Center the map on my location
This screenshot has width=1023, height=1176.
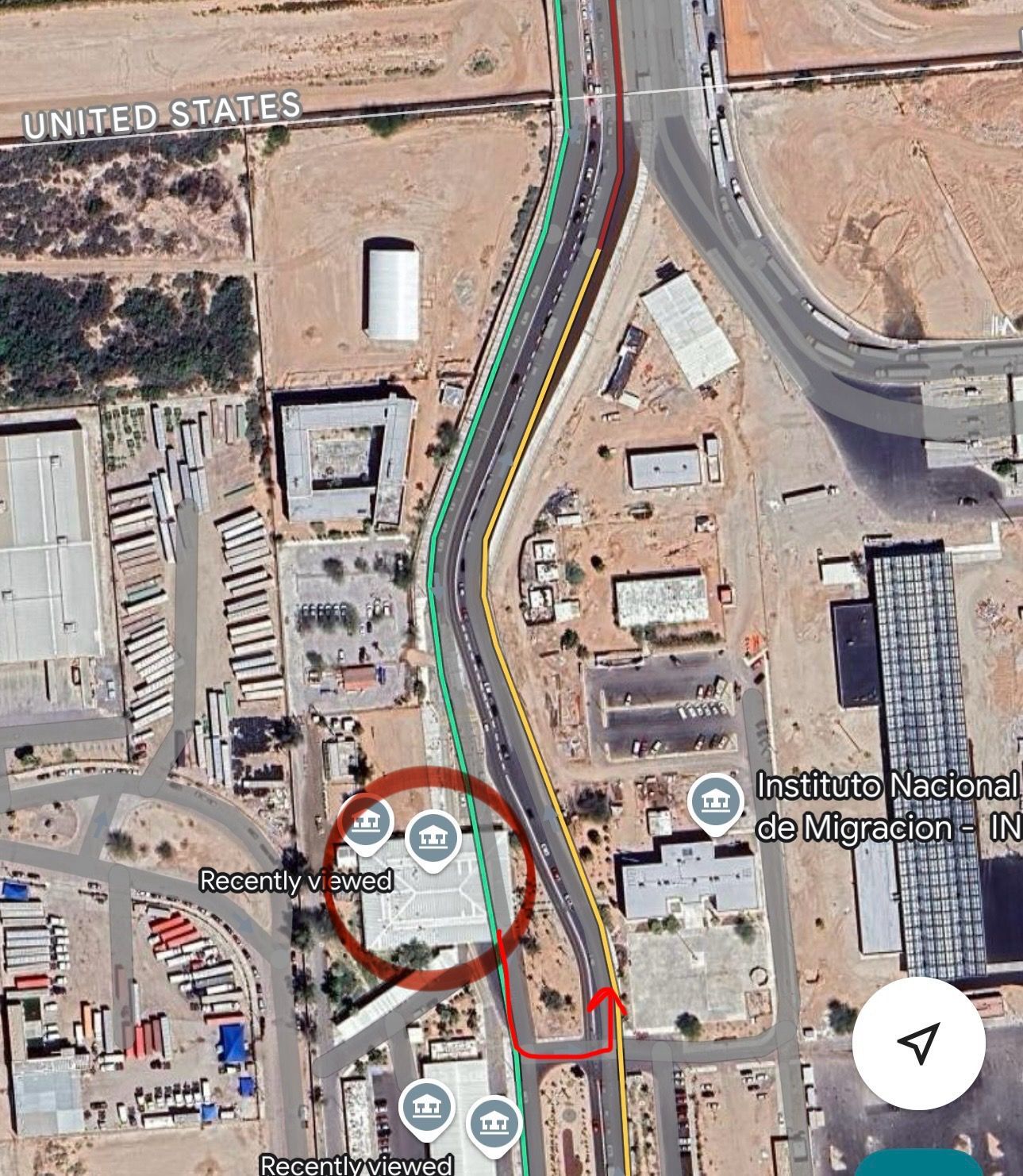918,1043
